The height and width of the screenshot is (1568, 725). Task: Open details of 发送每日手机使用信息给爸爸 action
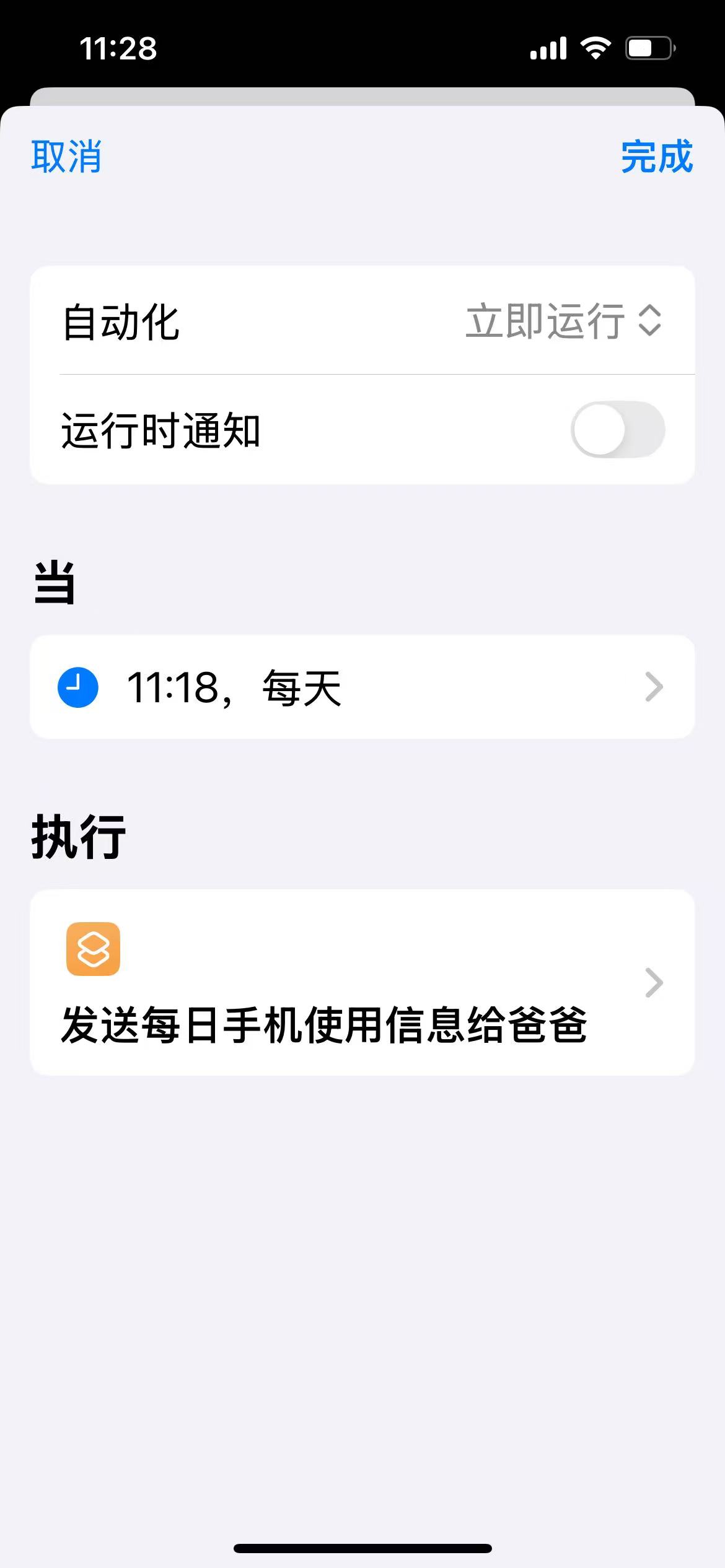coord(362,983)
